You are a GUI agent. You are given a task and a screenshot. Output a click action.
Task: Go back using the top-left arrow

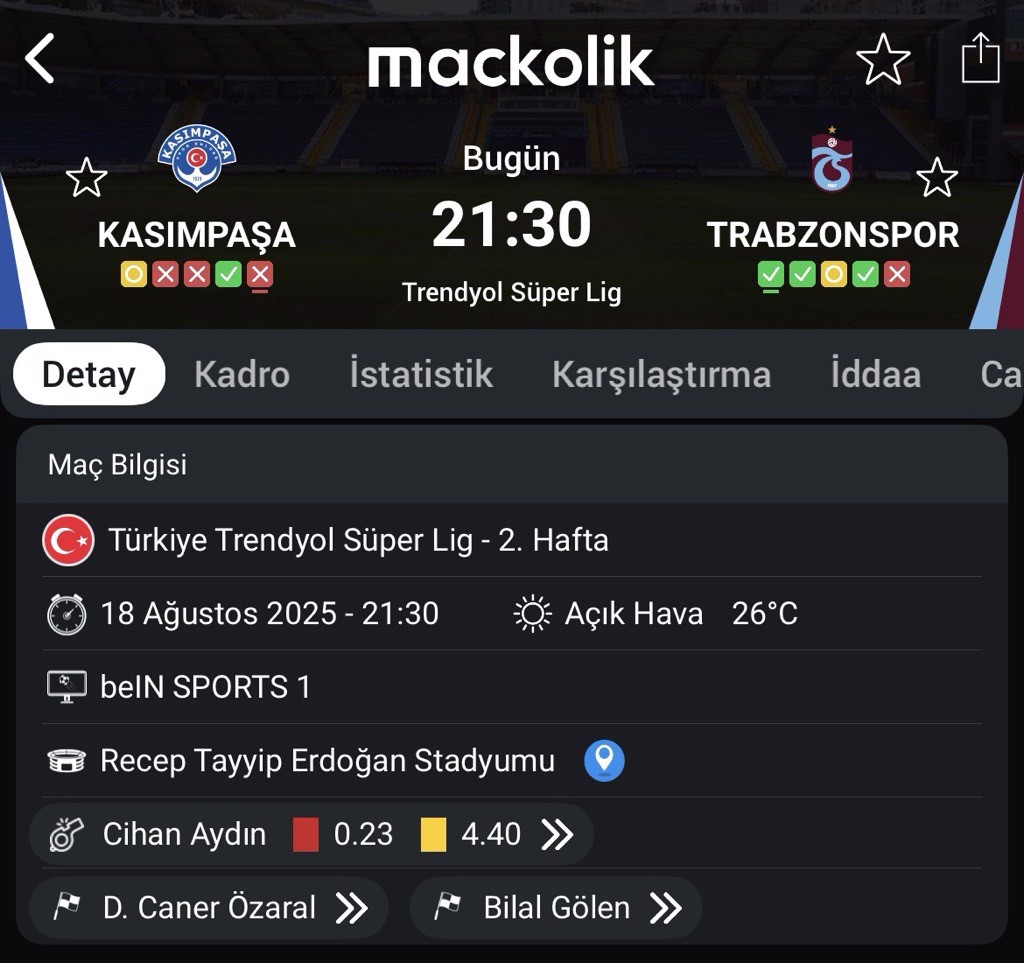click(40, 59)
